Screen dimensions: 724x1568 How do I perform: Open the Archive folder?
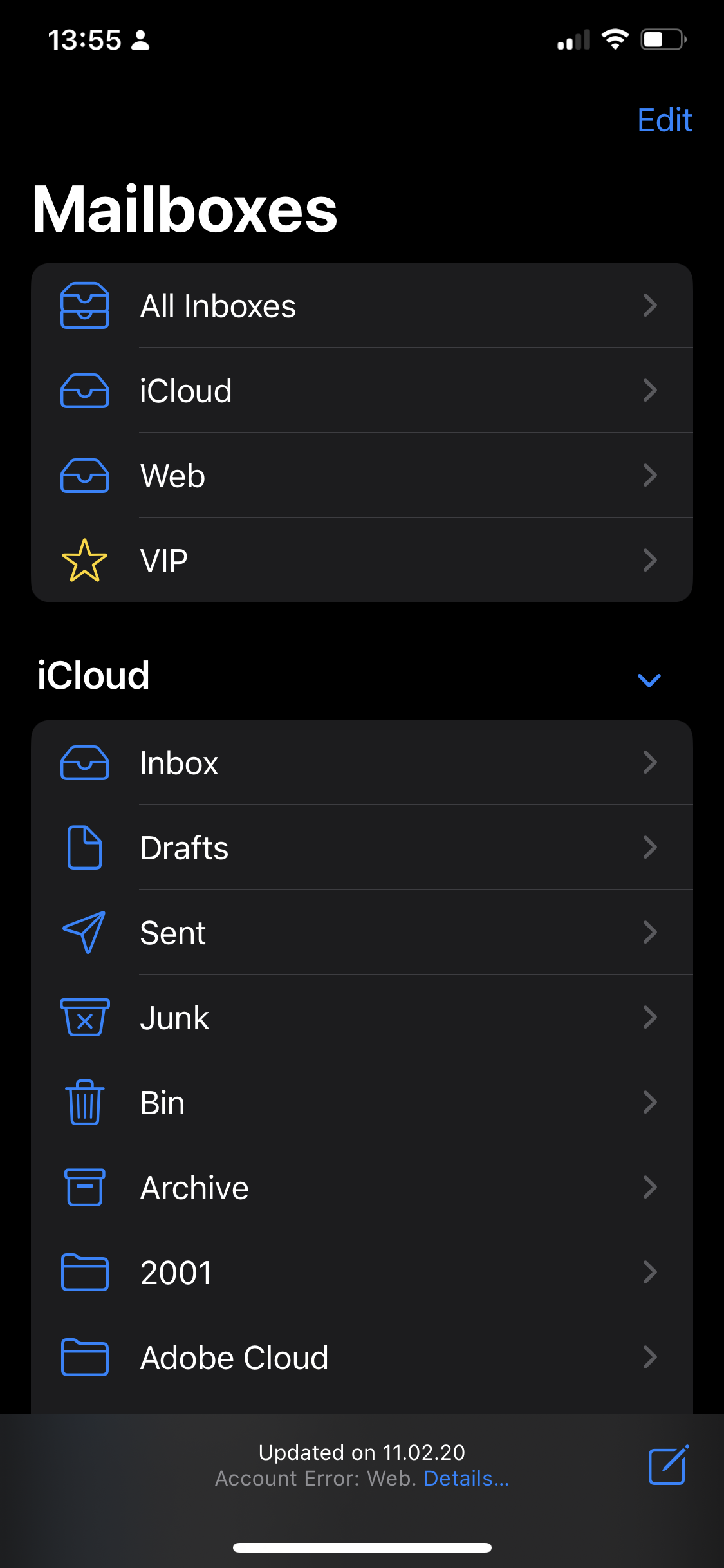coord(362,1188)
